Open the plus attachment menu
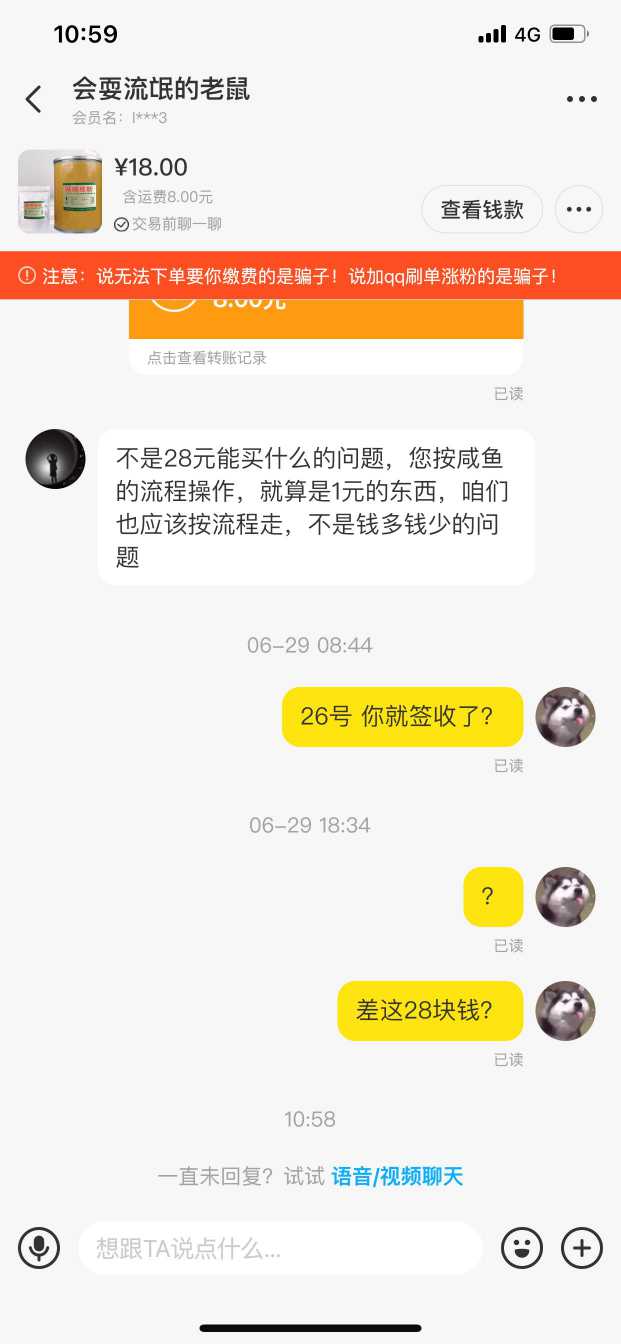The height and width of the screenshot is (1344, 621). point(582,1248)
